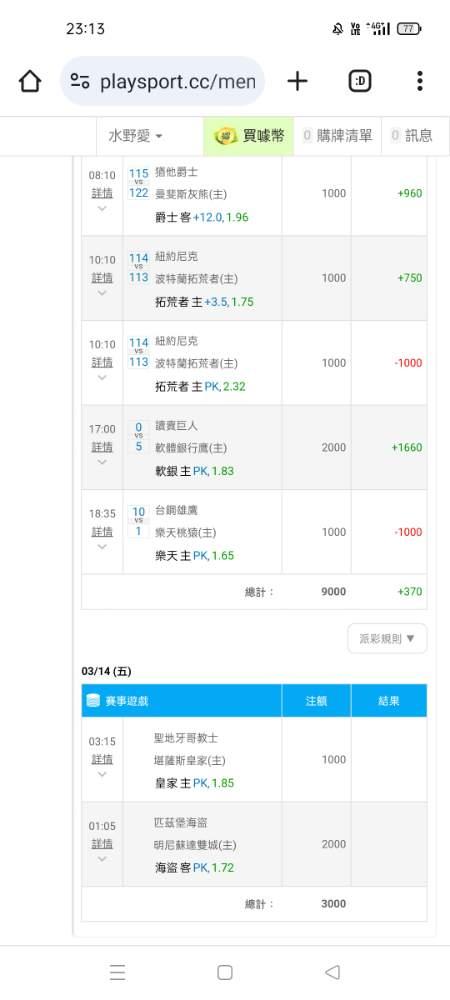Viewport: 450px width, 1000px height.
Task: Go back with the system back button
Action: [332, 972]
